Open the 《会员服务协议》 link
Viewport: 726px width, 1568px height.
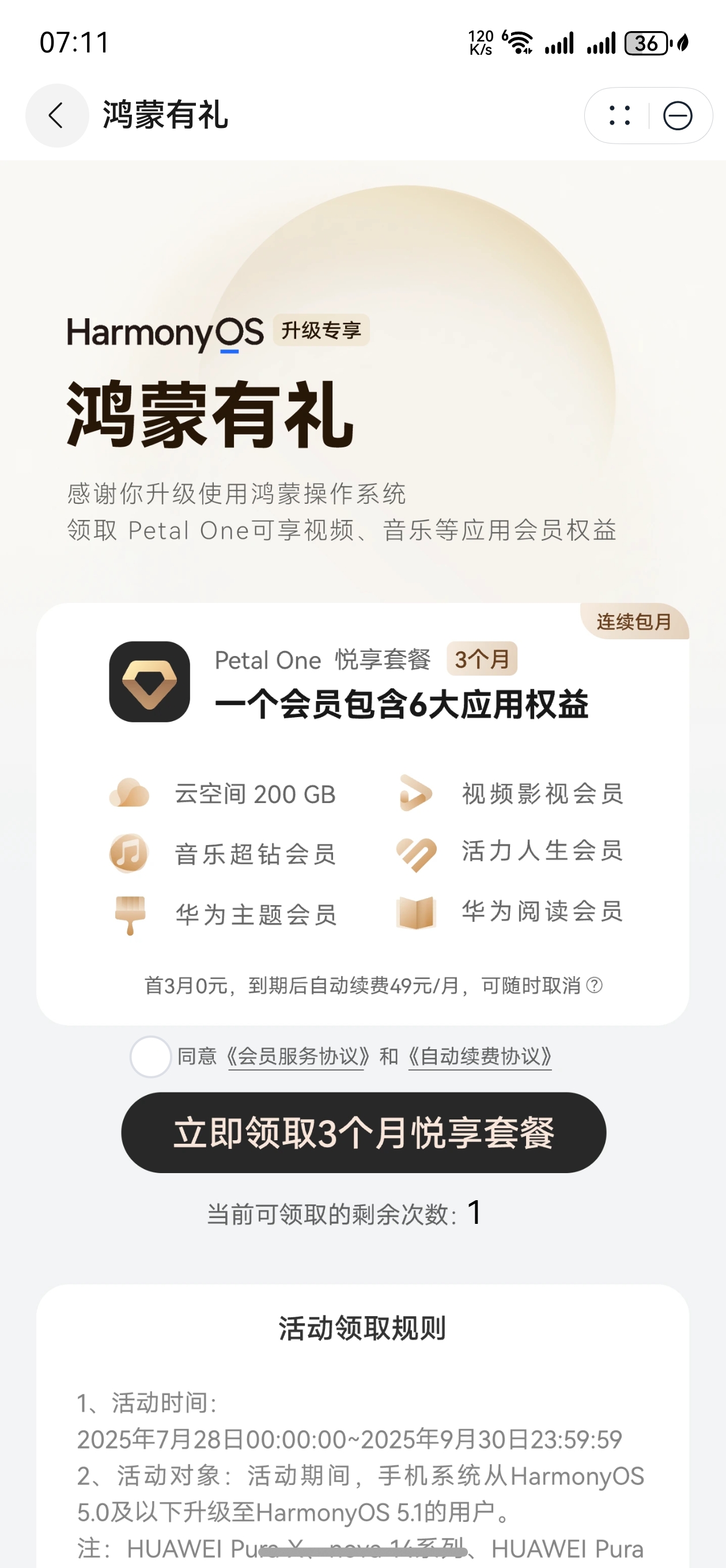(297, 1057)
